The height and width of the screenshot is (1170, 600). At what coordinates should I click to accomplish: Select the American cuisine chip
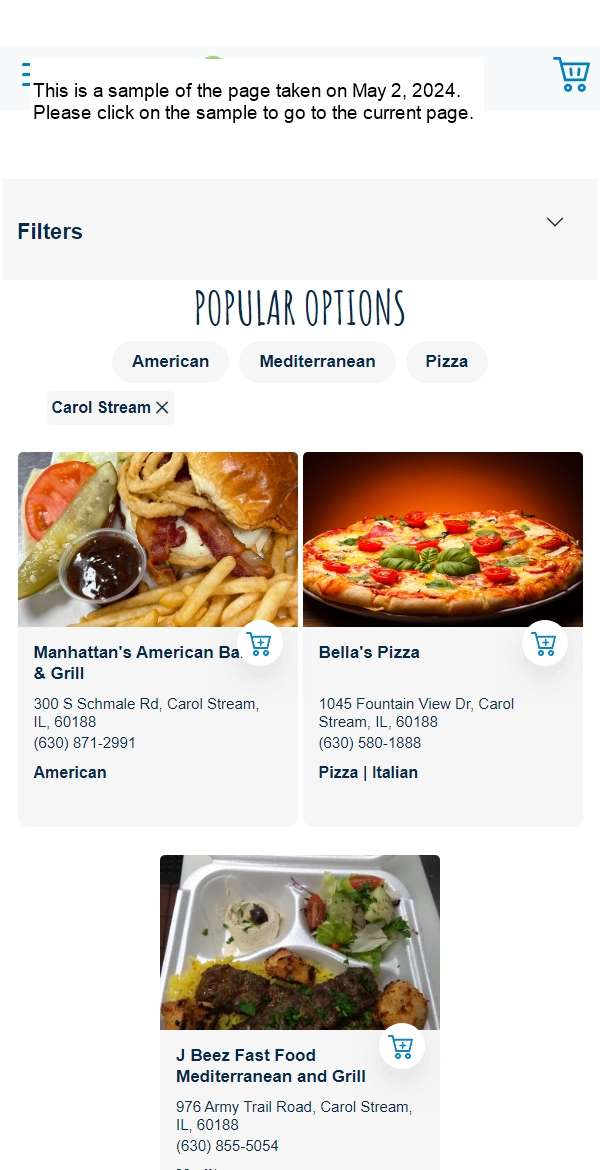[x=170, y=362]
